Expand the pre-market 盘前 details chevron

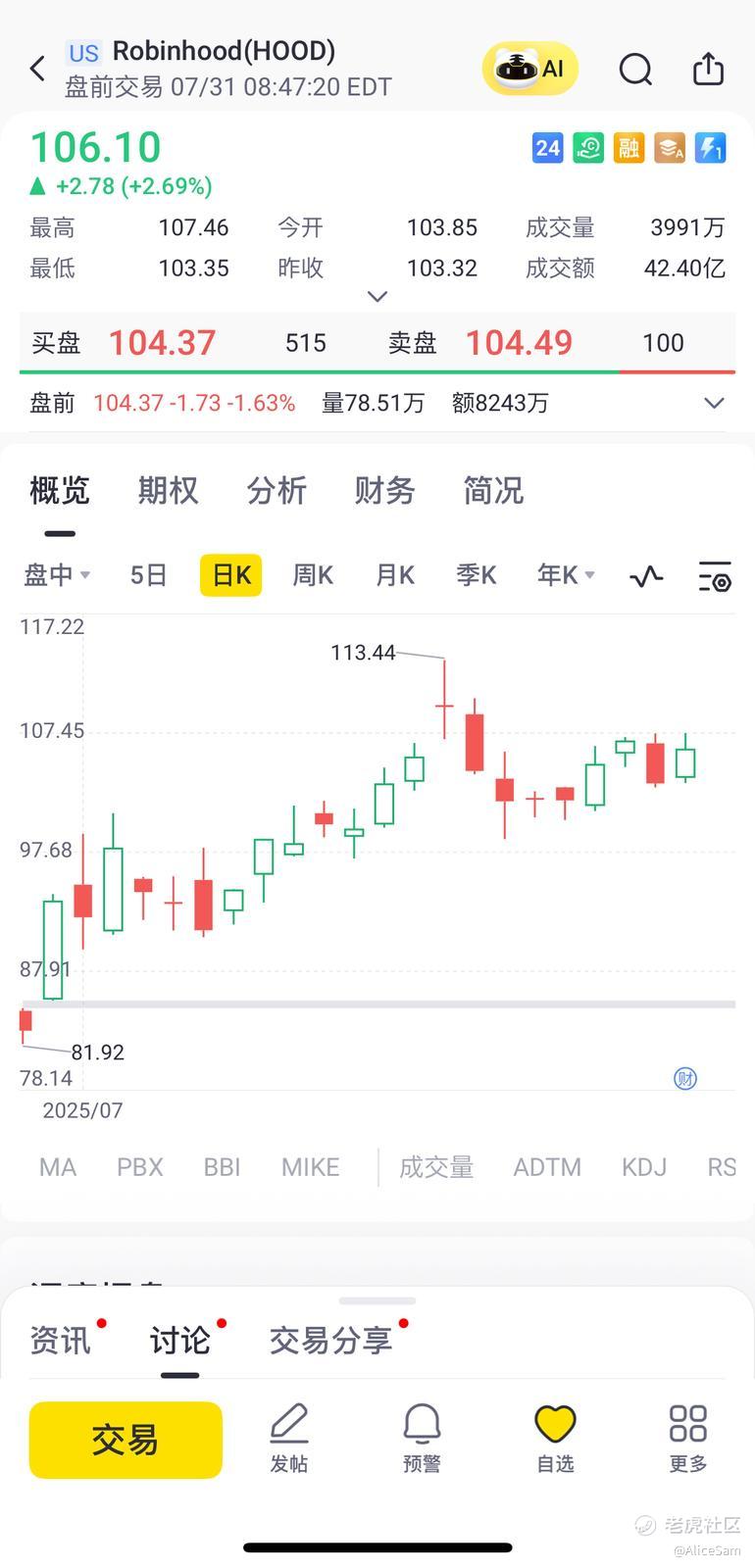click(x=715, y=403)
